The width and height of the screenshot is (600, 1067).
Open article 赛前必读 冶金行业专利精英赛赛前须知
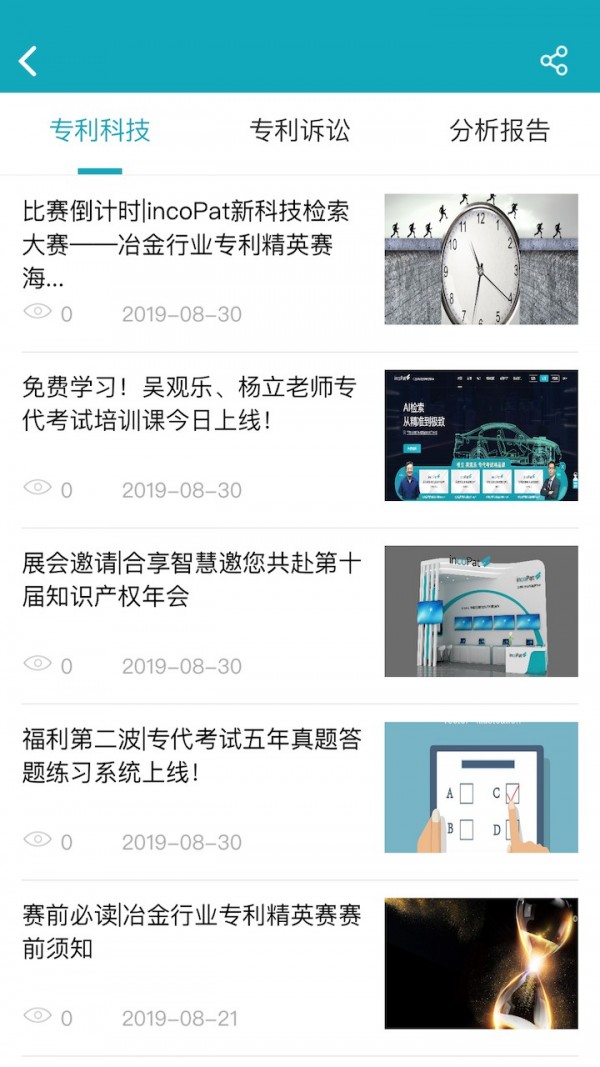(190, 932)
